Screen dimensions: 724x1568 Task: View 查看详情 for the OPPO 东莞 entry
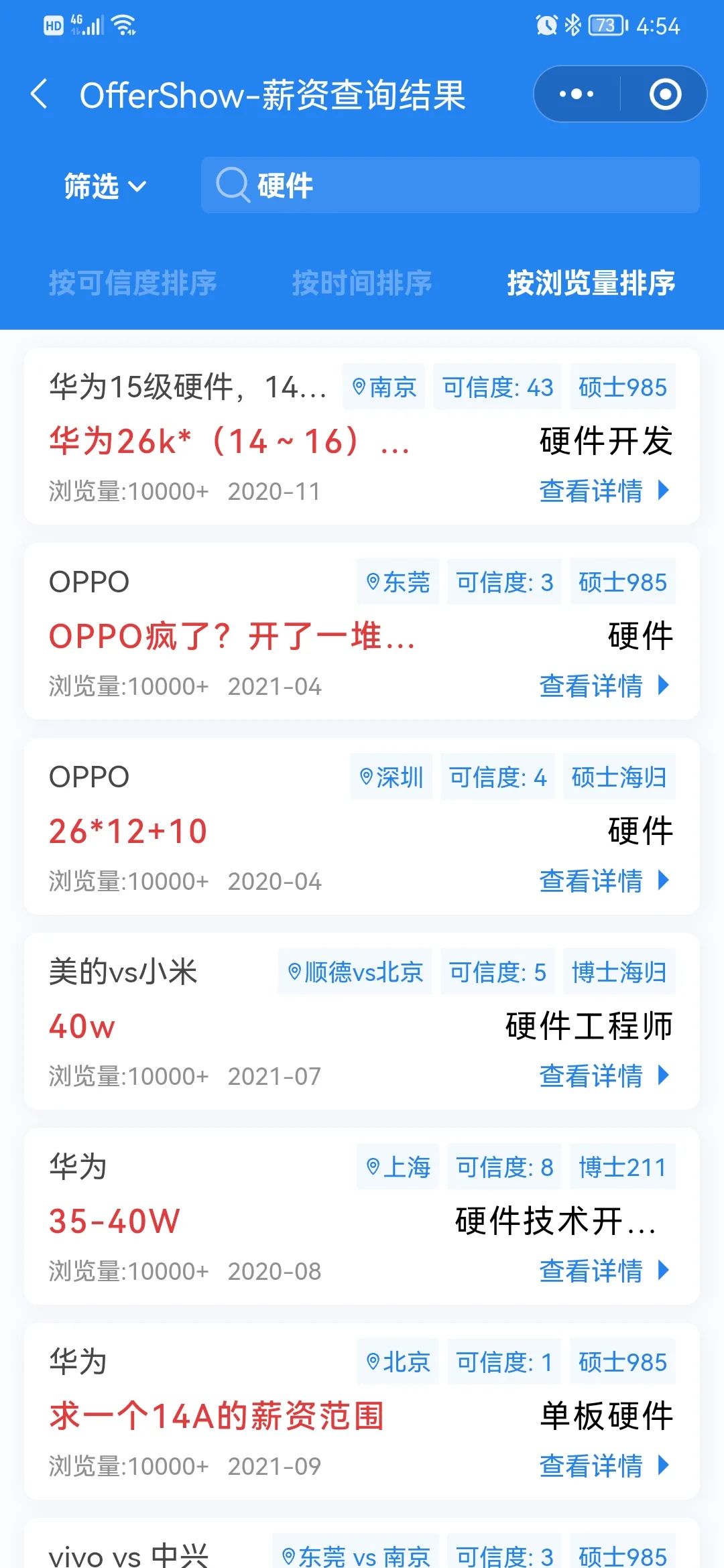[604, 685]
